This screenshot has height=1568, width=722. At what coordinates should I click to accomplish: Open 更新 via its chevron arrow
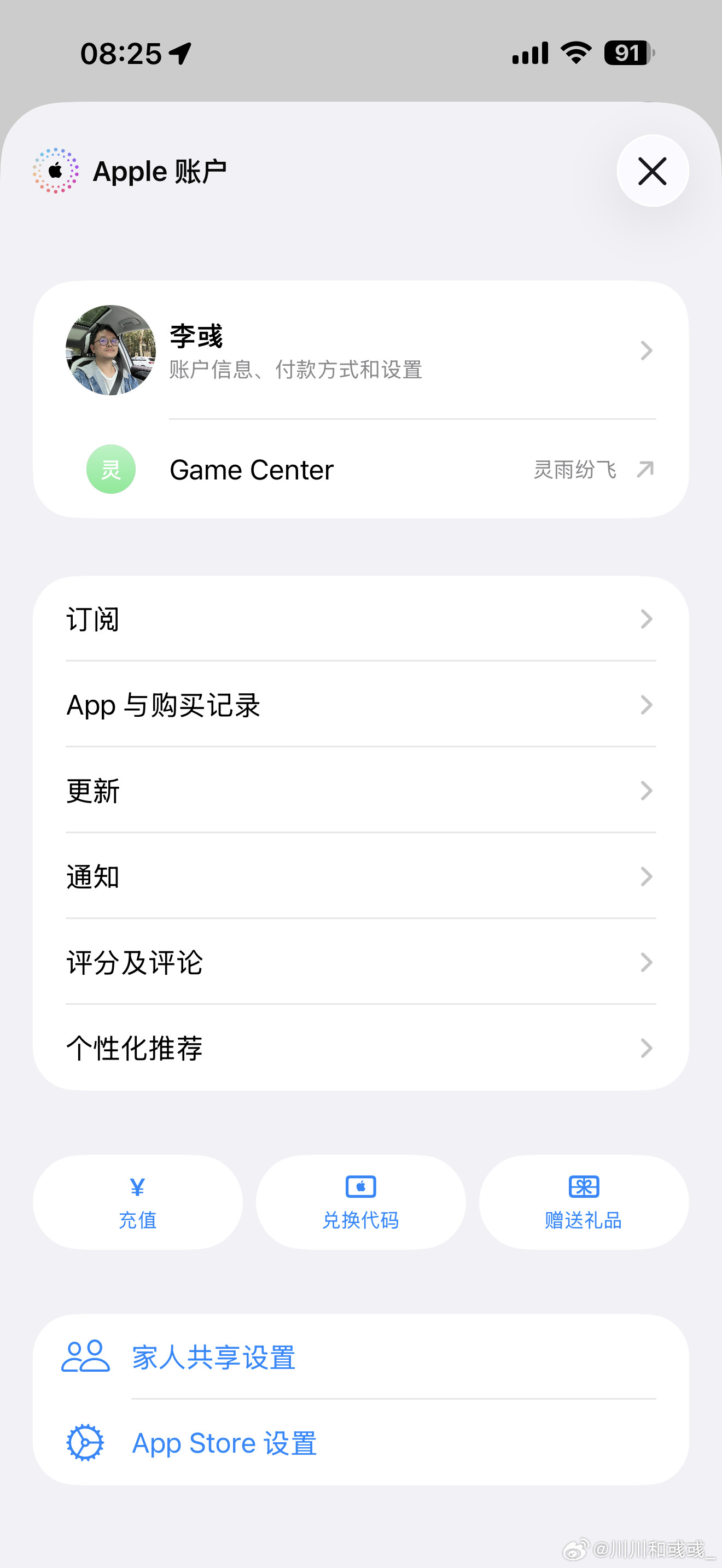(x=647, y=791)
